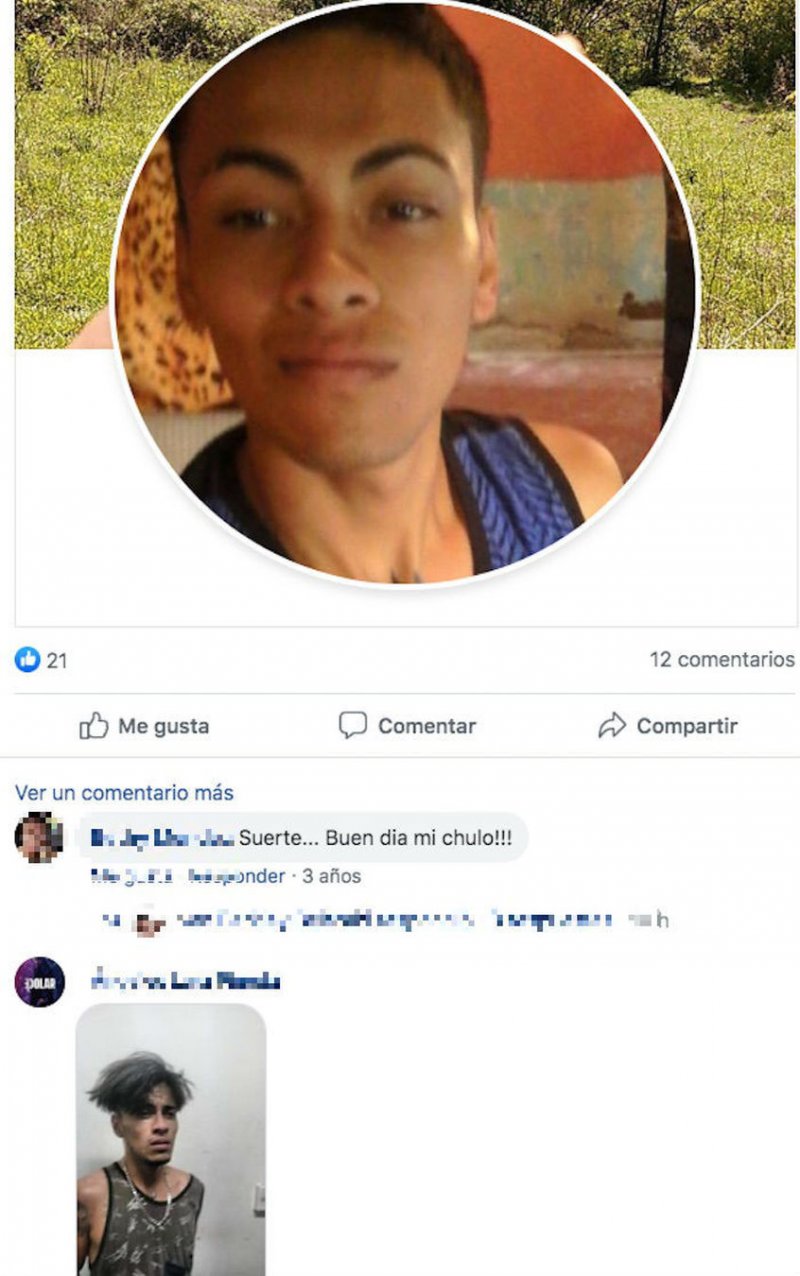Open the circular profile photo

[x=403, y=295]
